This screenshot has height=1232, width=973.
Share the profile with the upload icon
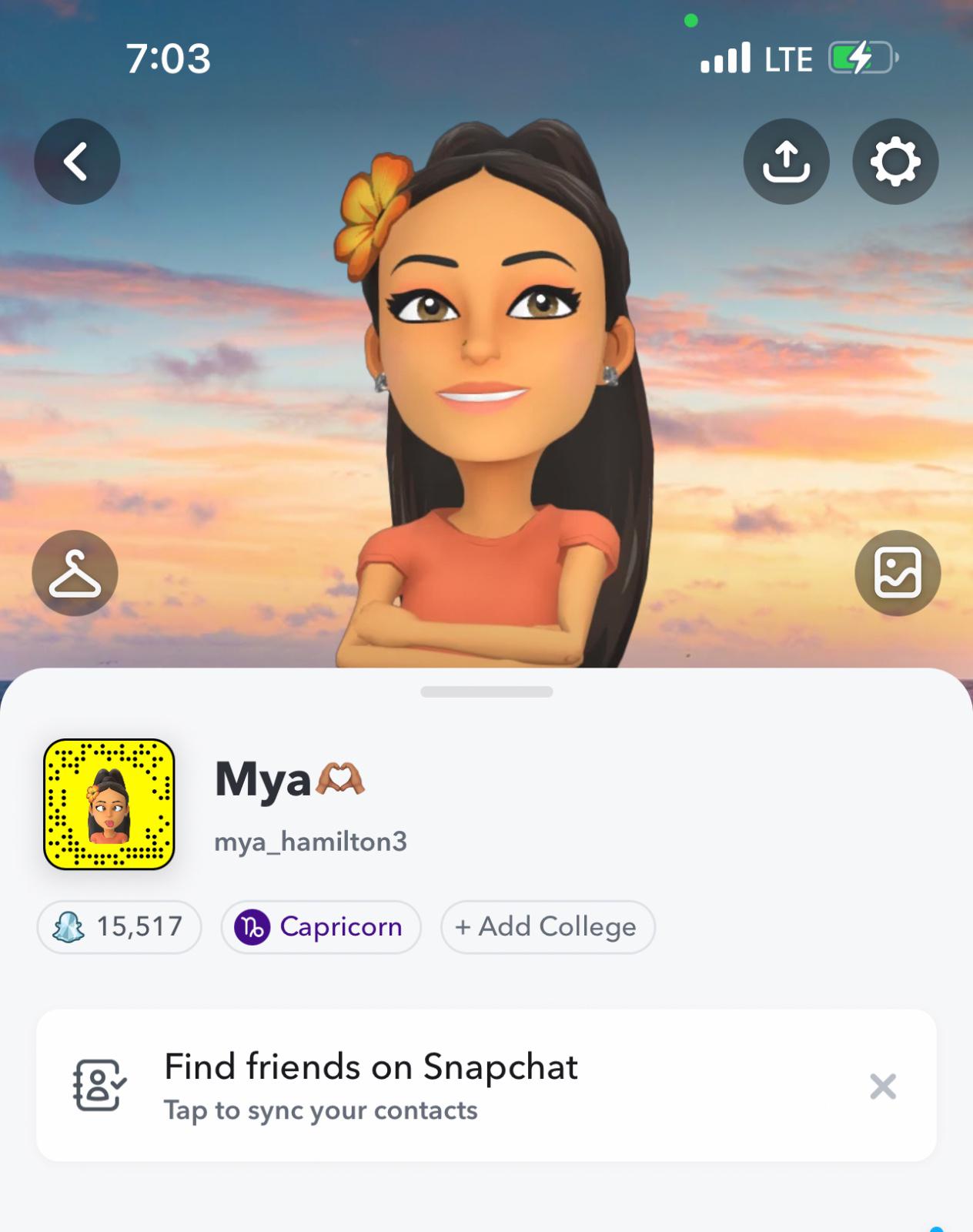786,162
